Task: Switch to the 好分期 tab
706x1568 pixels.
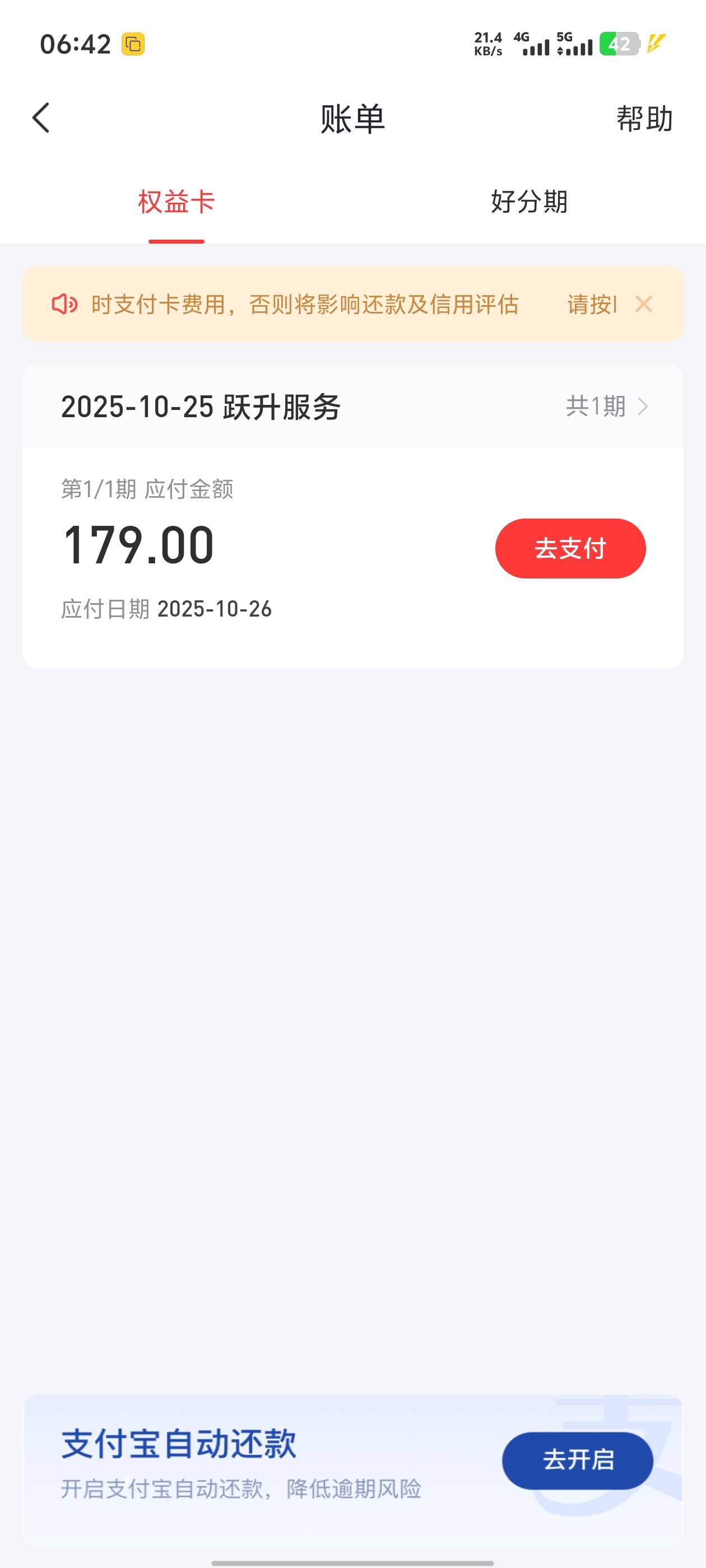Action: [x=529, y=202]
